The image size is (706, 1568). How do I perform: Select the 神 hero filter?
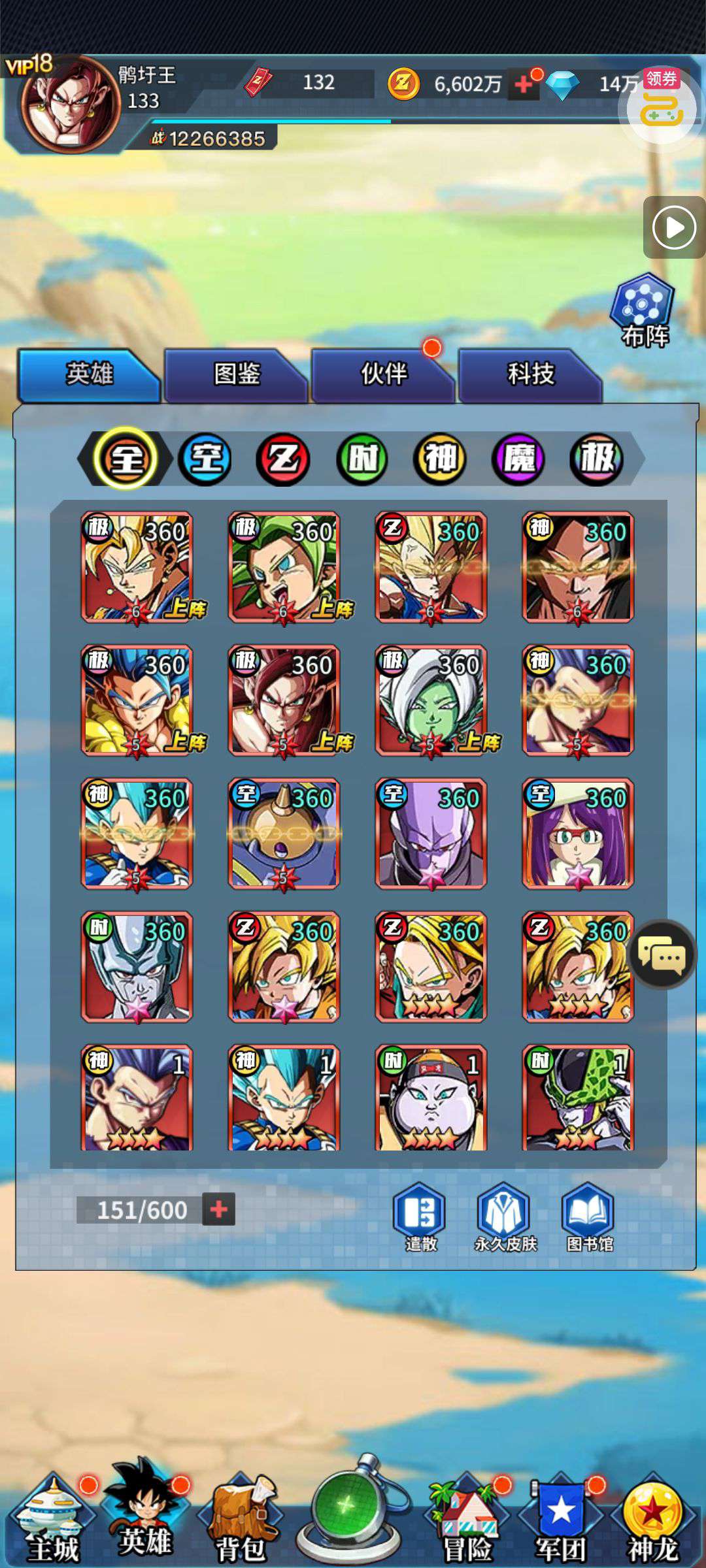[440, 459]
